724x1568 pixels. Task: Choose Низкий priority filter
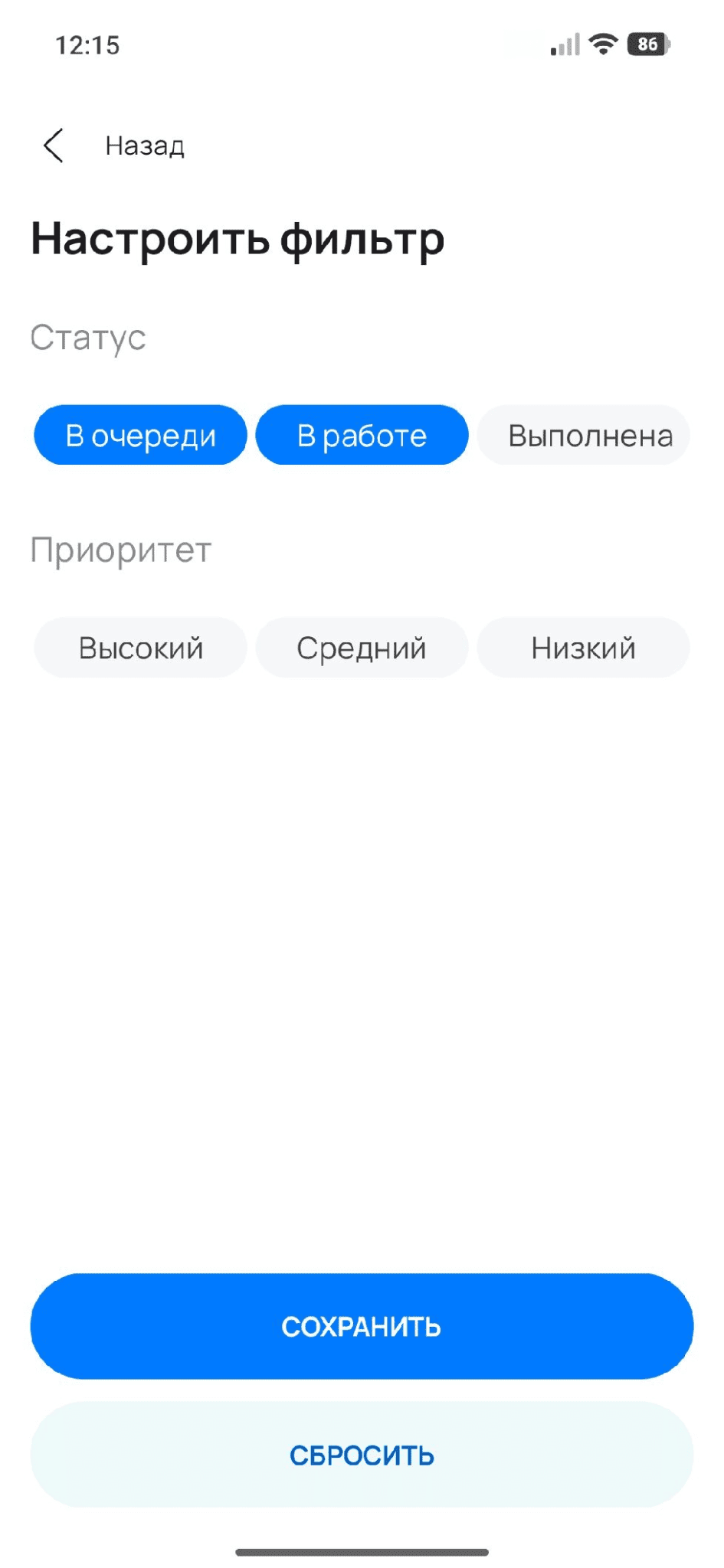(x=583, y=648)
